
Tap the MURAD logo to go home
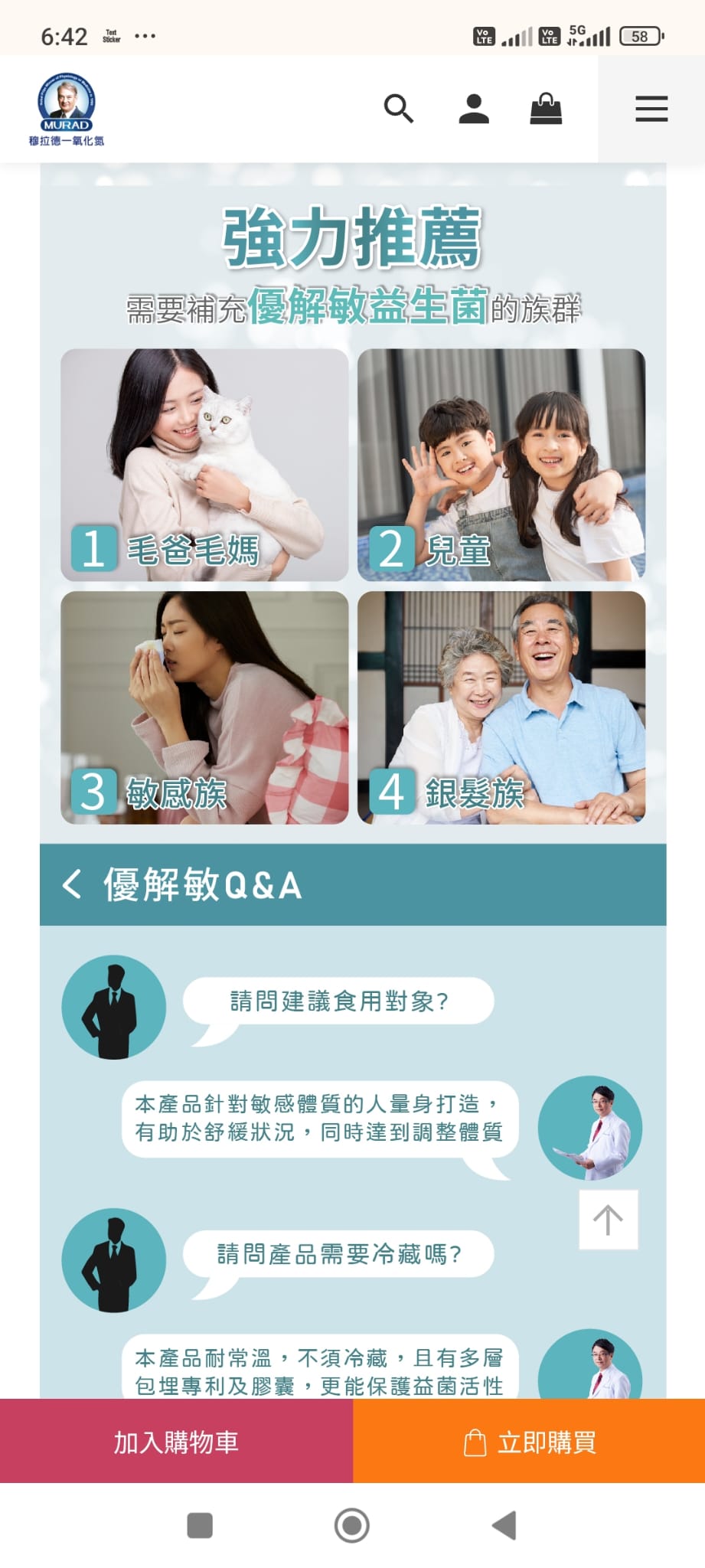tap(67, 109)
